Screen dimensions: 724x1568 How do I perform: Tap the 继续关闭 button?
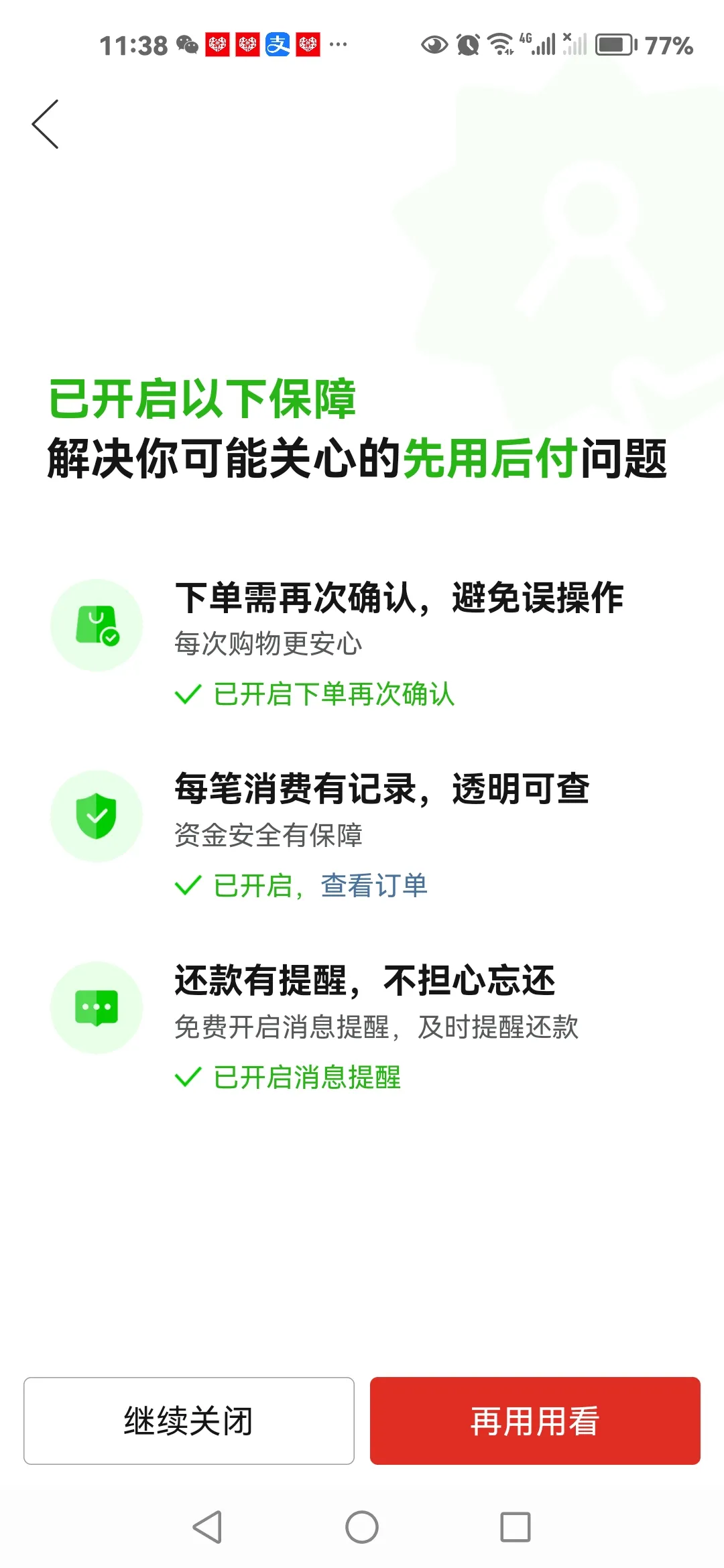pyautogui.click(x=188, y=1421)
